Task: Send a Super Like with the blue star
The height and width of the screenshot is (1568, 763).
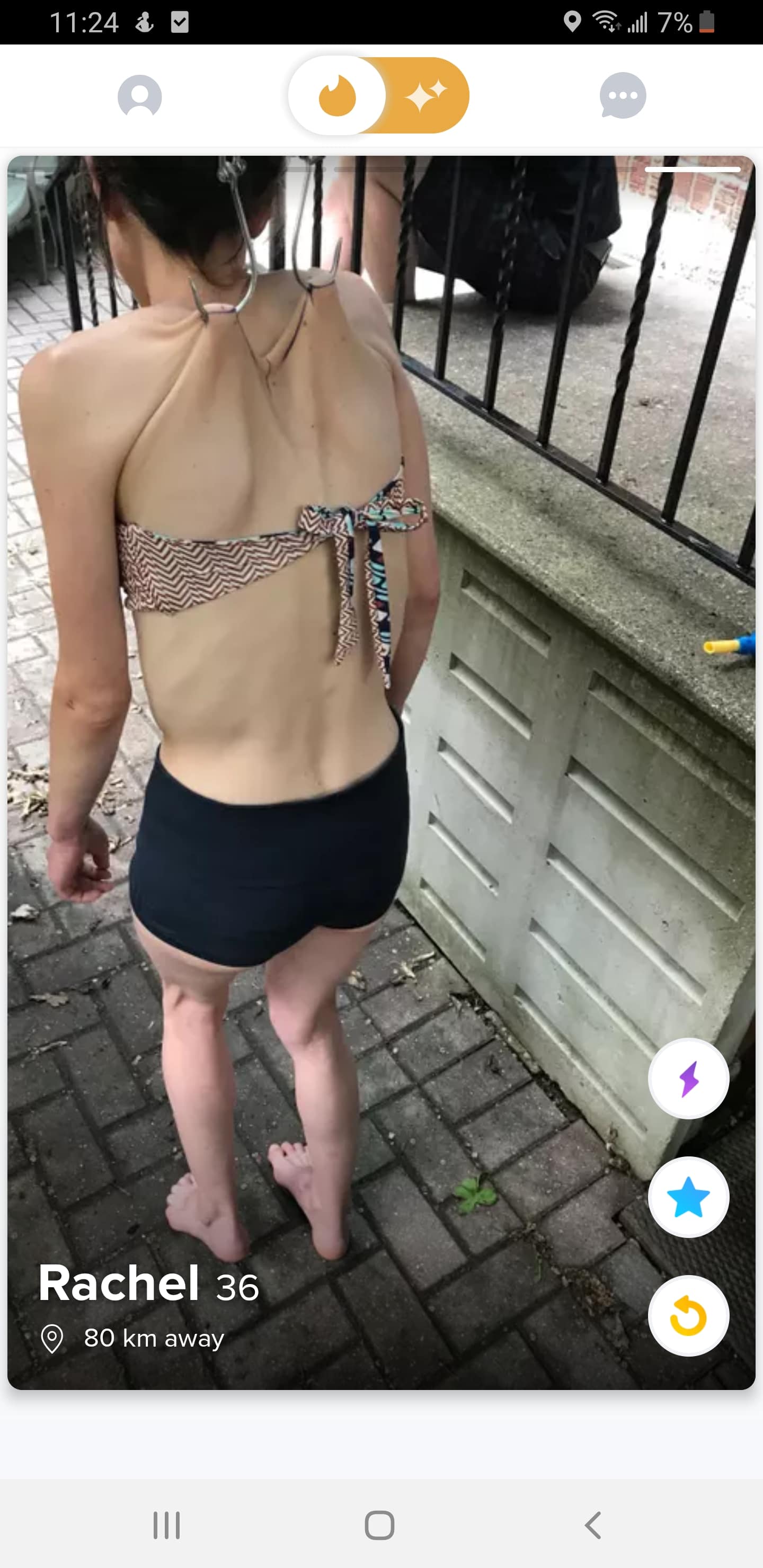Action: point(689,1197)
